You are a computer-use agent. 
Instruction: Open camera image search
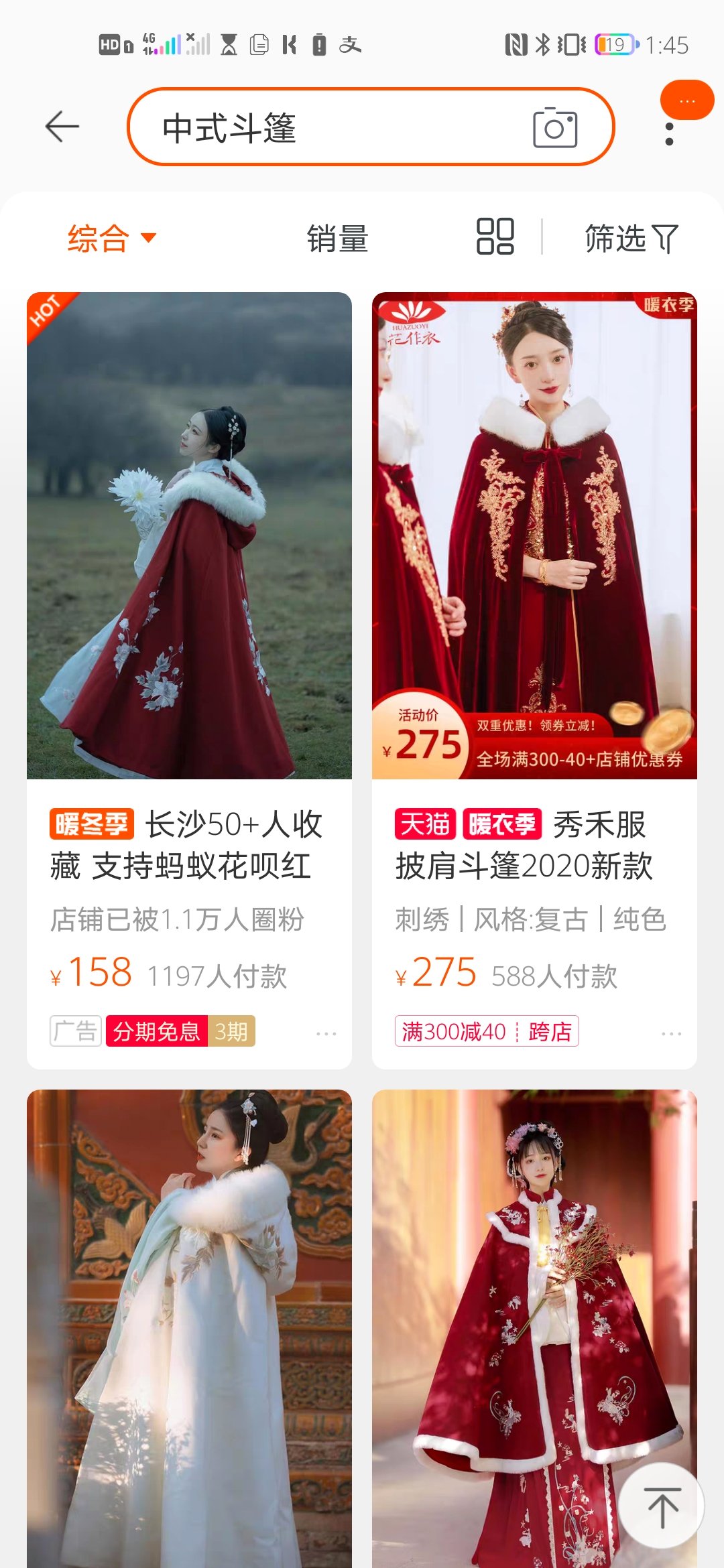point(554,127)
